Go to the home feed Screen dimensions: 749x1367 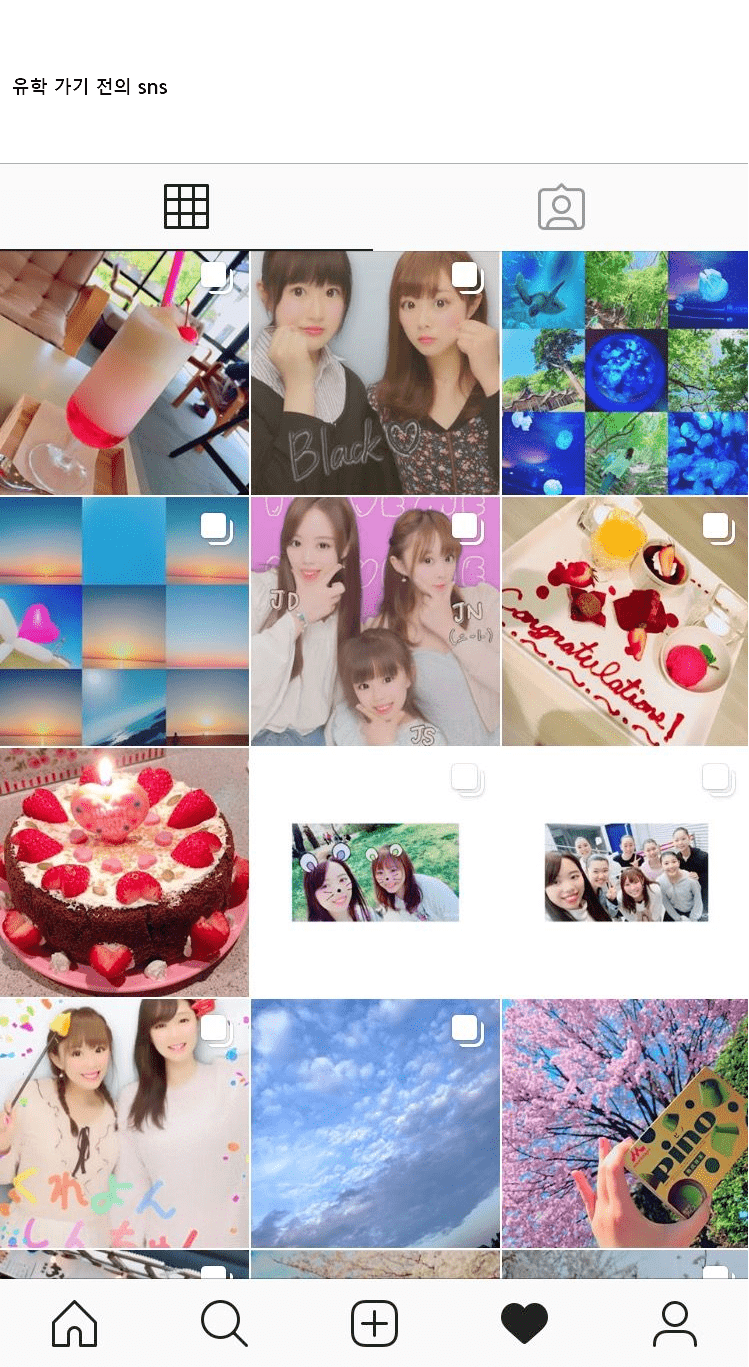[75, 1324]
